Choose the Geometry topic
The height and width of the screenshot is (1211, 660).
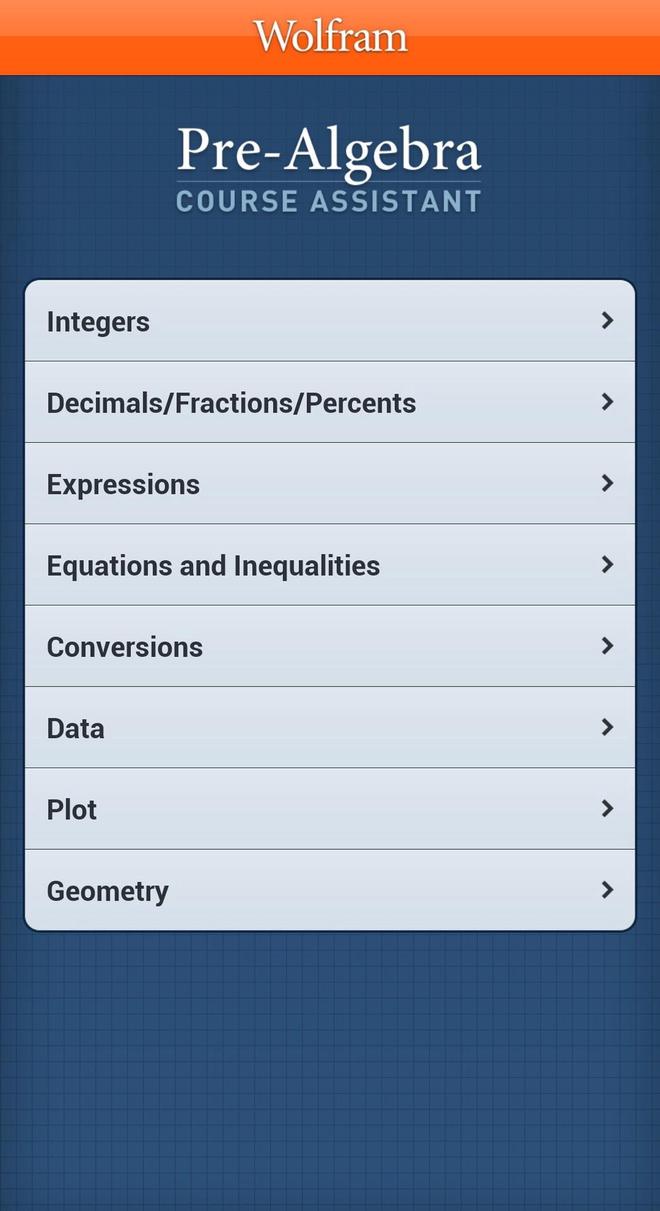(329, 890)
